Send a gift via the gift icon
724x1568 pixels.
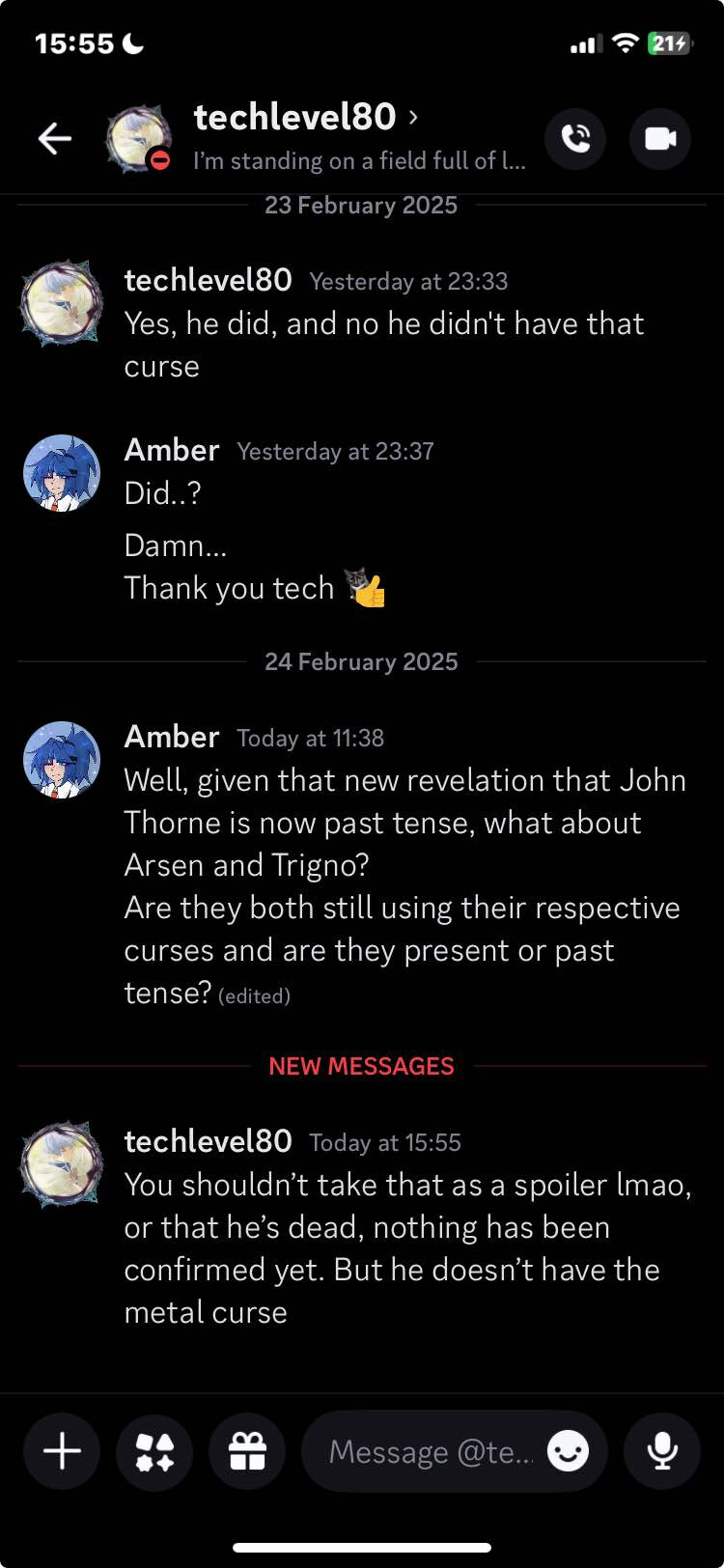pos(247,1451)
